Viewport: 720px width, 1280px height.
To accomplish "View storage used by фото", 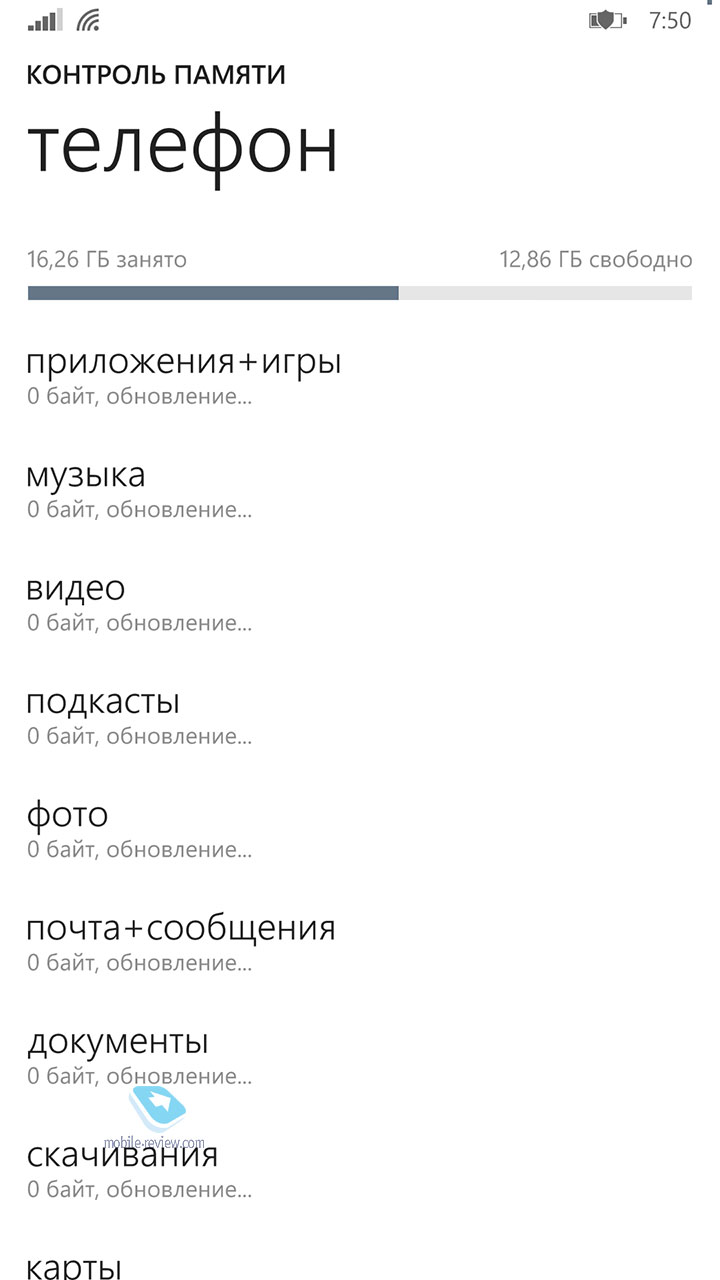I will [360, 830].
